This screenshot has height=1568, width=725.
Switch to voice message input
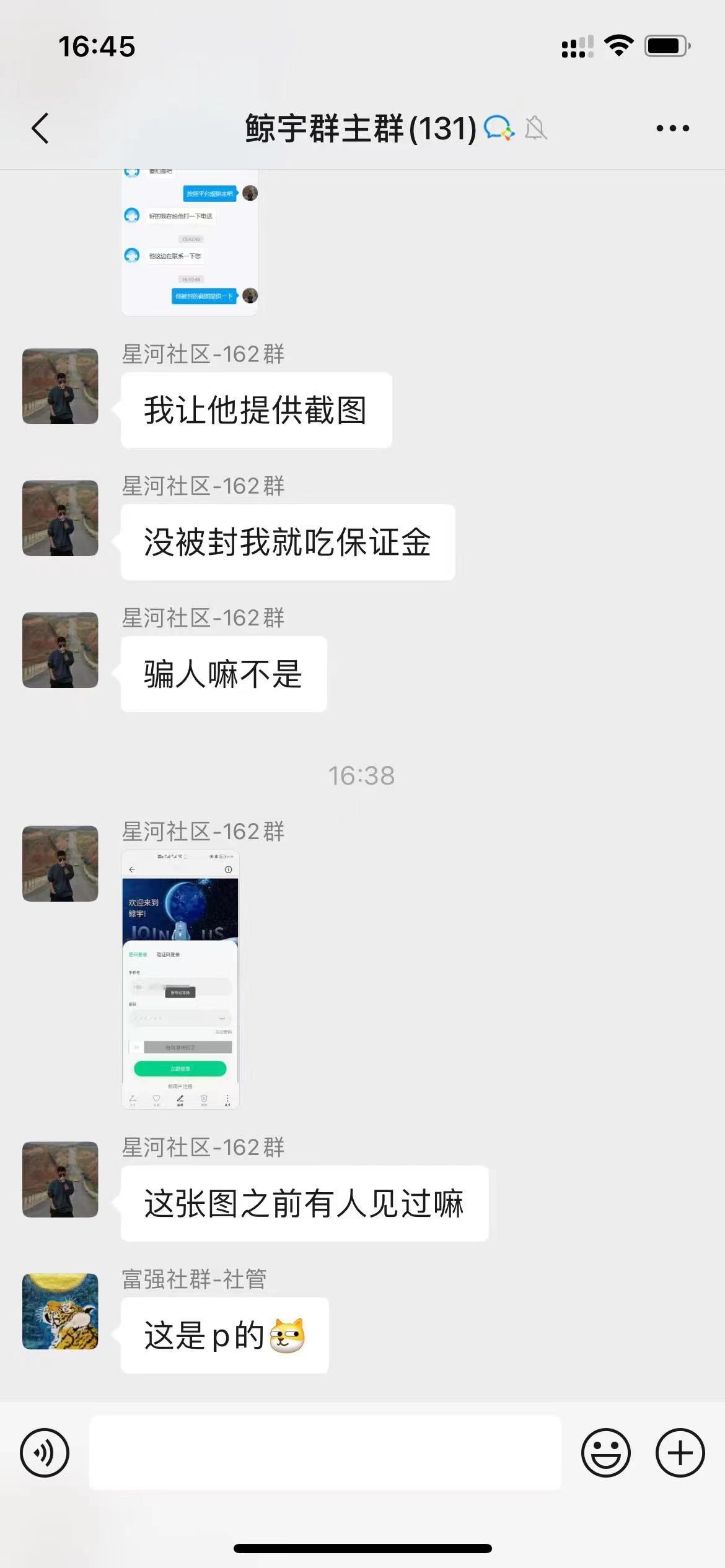45,1453
